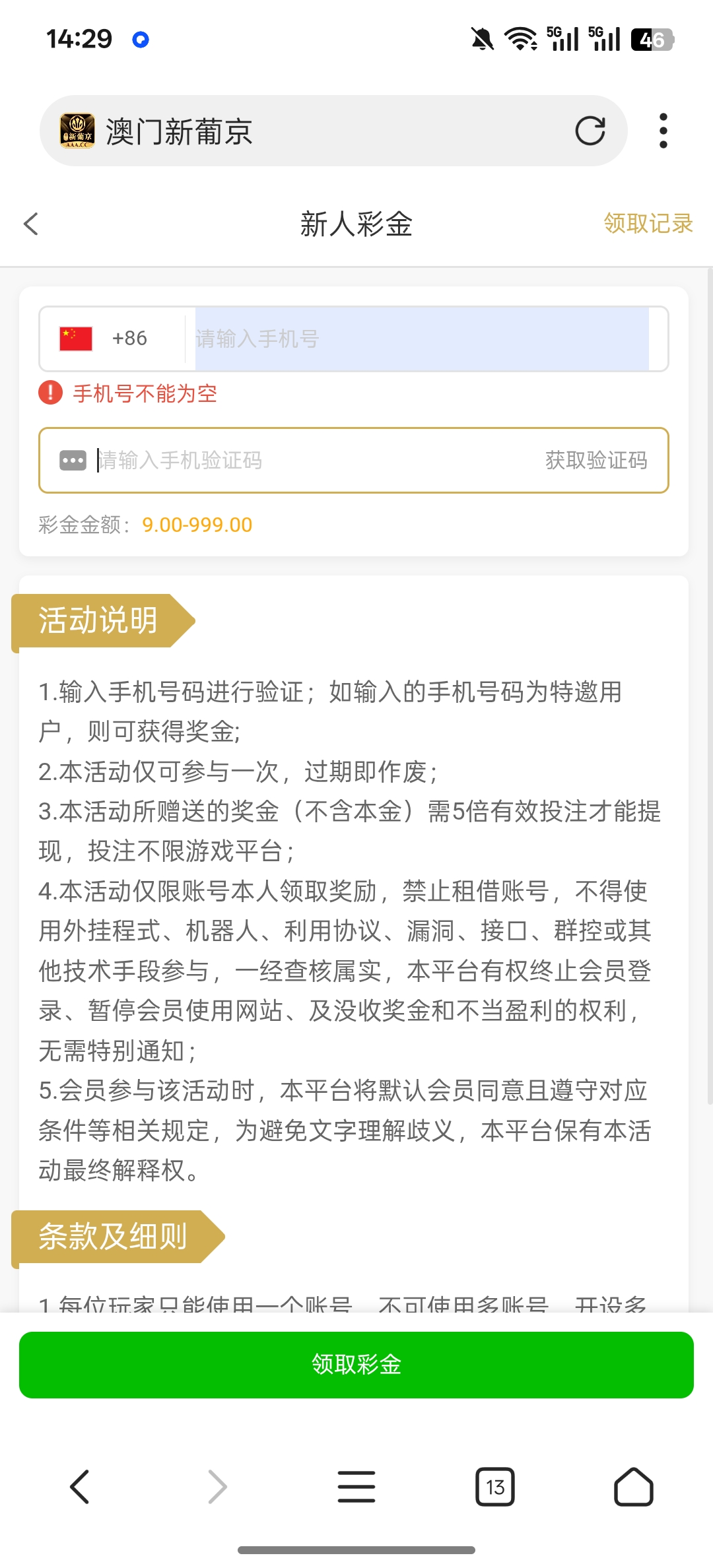Tap the 澳门新葡京 site favicon
The height and width of the screenshot is (1568, 713).
coord(77,130)
